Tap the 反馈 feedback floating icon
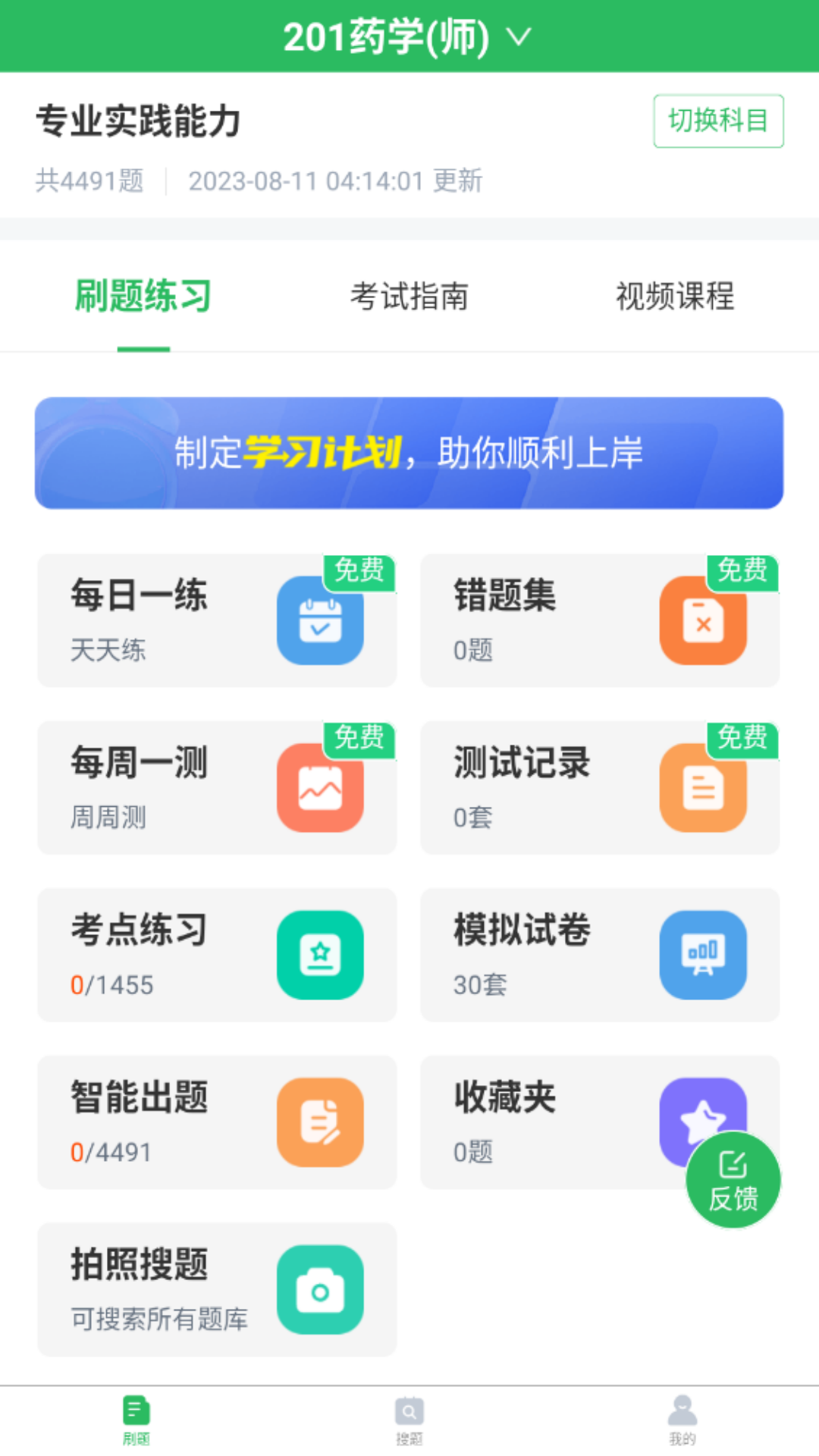Screen dimensions: 819x1456 click(732, 1178)
